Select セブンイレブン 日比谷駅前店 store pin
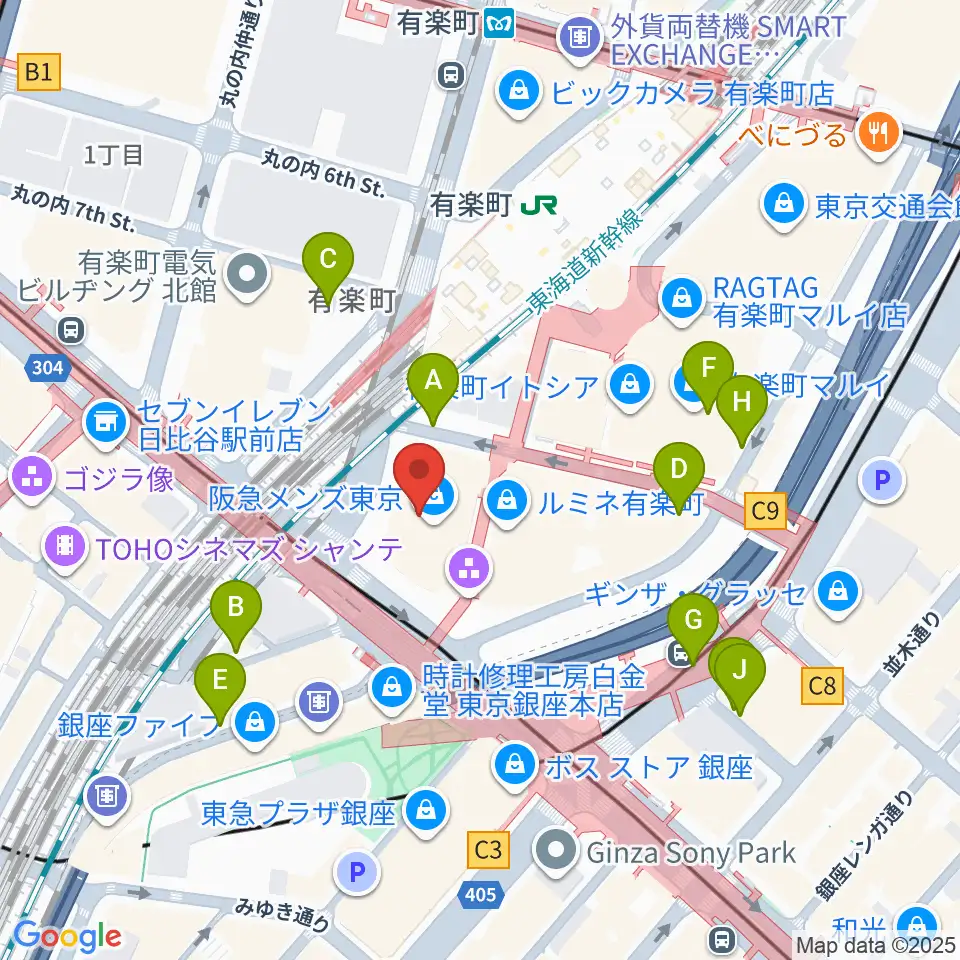This screenshot has width=960, height=960. point(106,424)
